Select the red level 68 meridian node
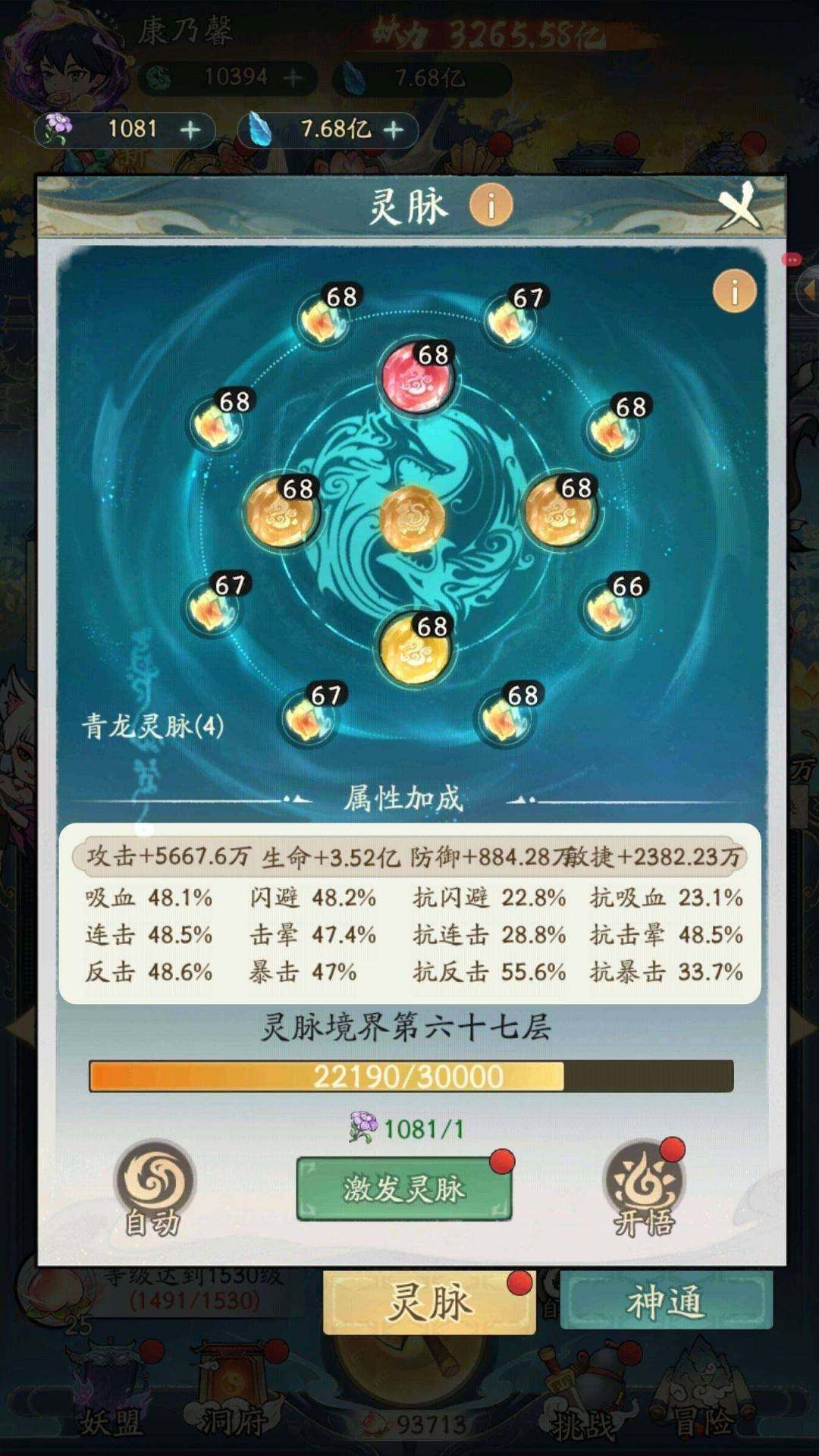The width and height of the screenshot is (819, 1456). pyautogui.click(x=416, y=377)
